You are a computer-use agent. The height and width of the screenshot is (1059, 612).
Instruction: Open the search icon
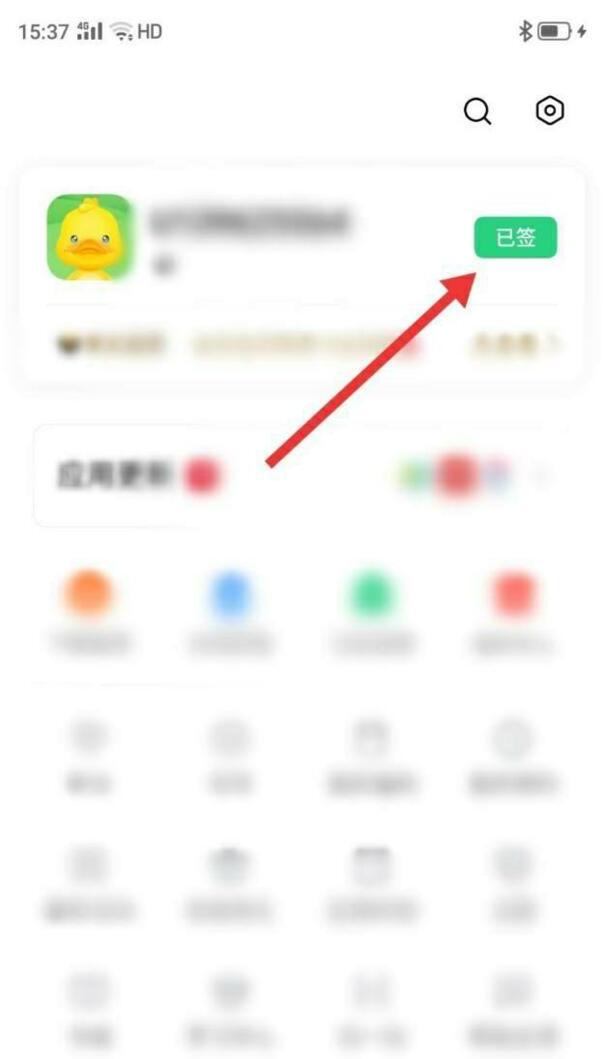coord(478,112)
